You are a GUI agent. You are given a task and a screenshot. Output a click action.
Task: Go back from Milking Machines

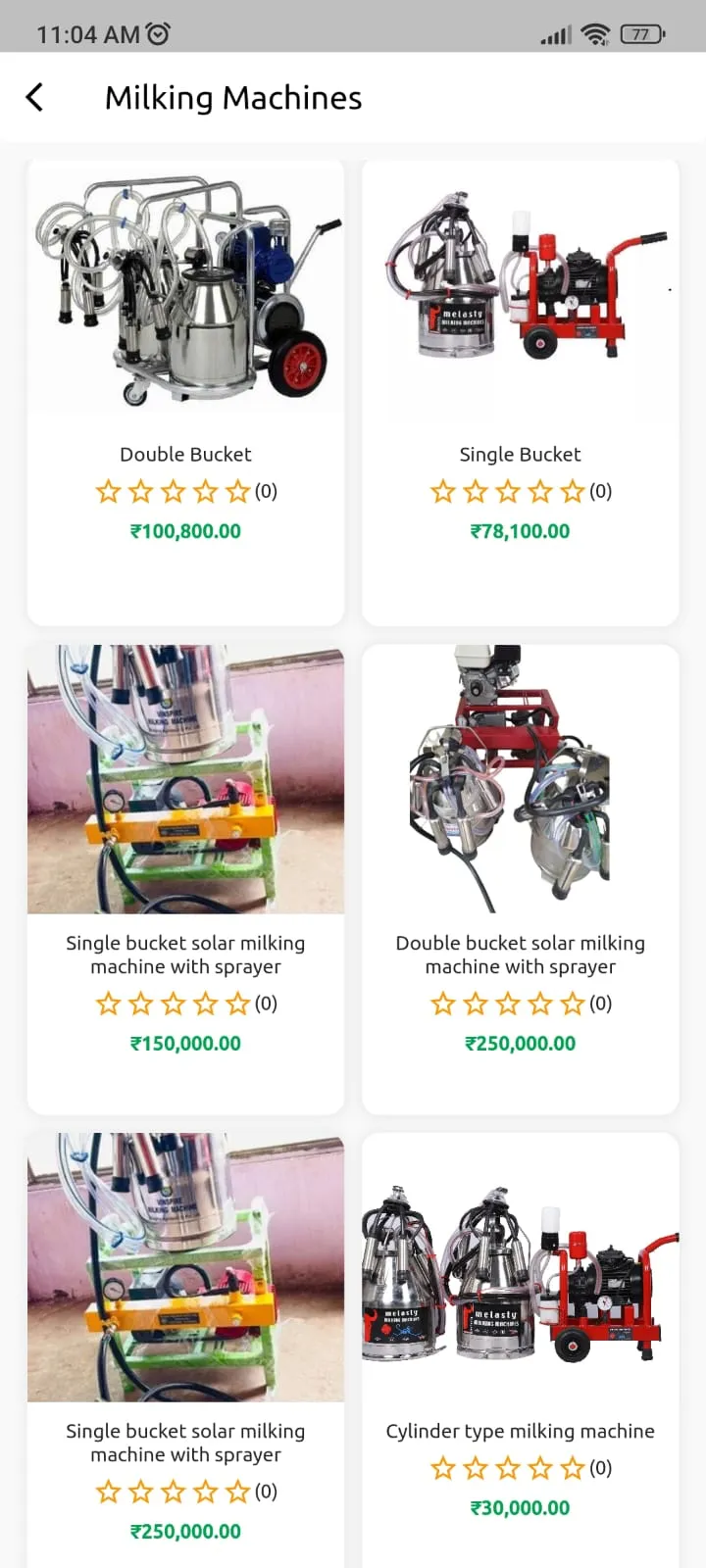pyautogui.click(x=35, y=97)
